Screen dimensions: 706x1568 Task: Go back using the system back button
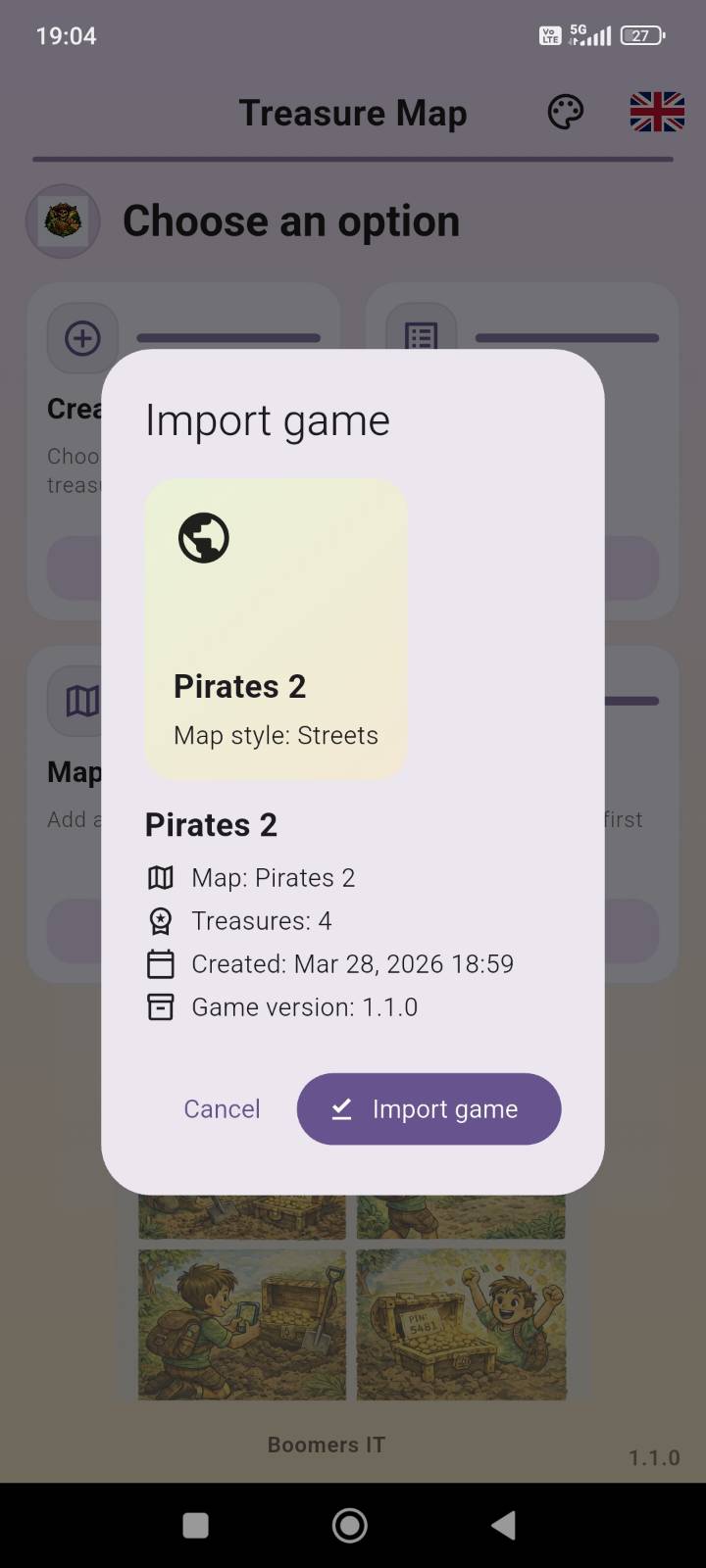tap(504, 1525)
